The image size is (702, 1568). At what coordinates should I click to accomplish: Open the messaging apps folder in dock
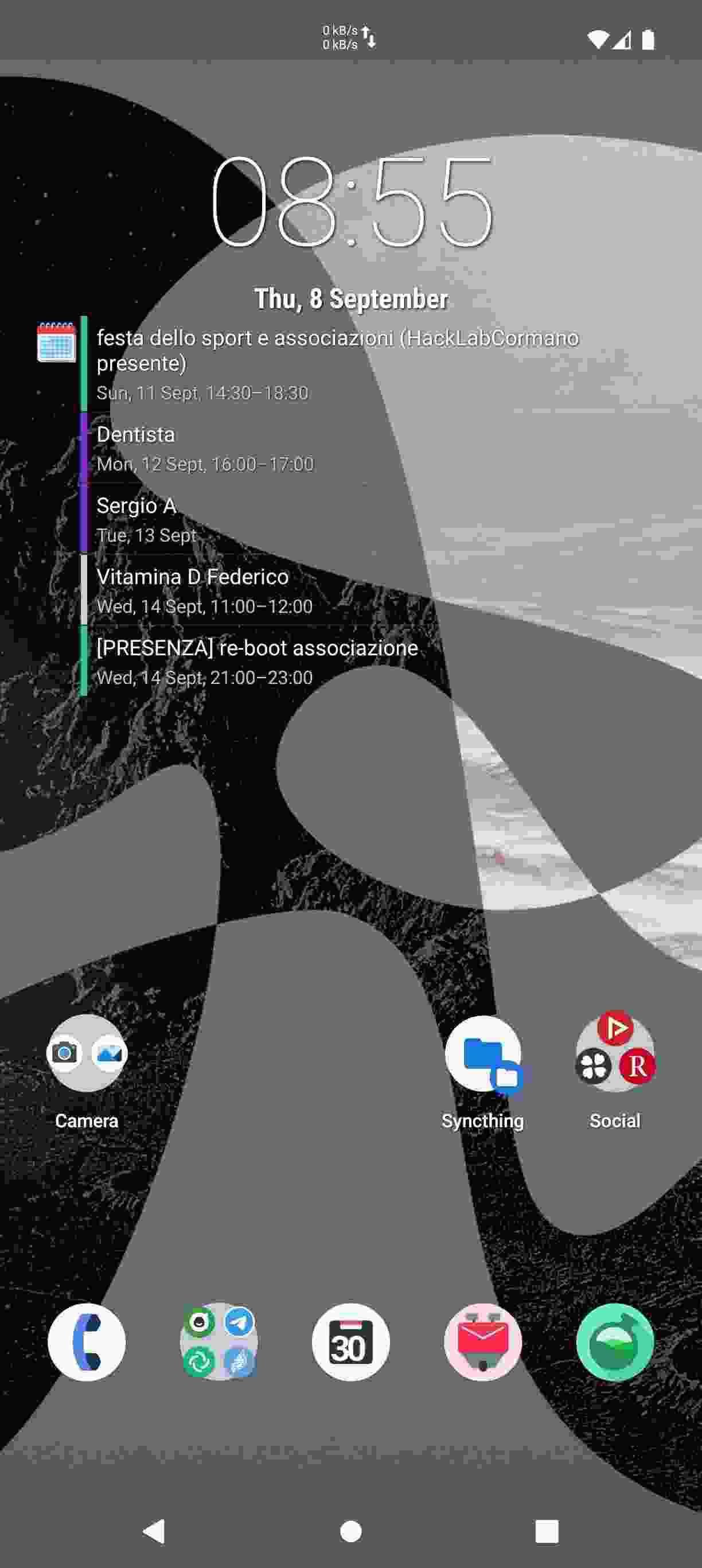click(x=219, y=1342)
